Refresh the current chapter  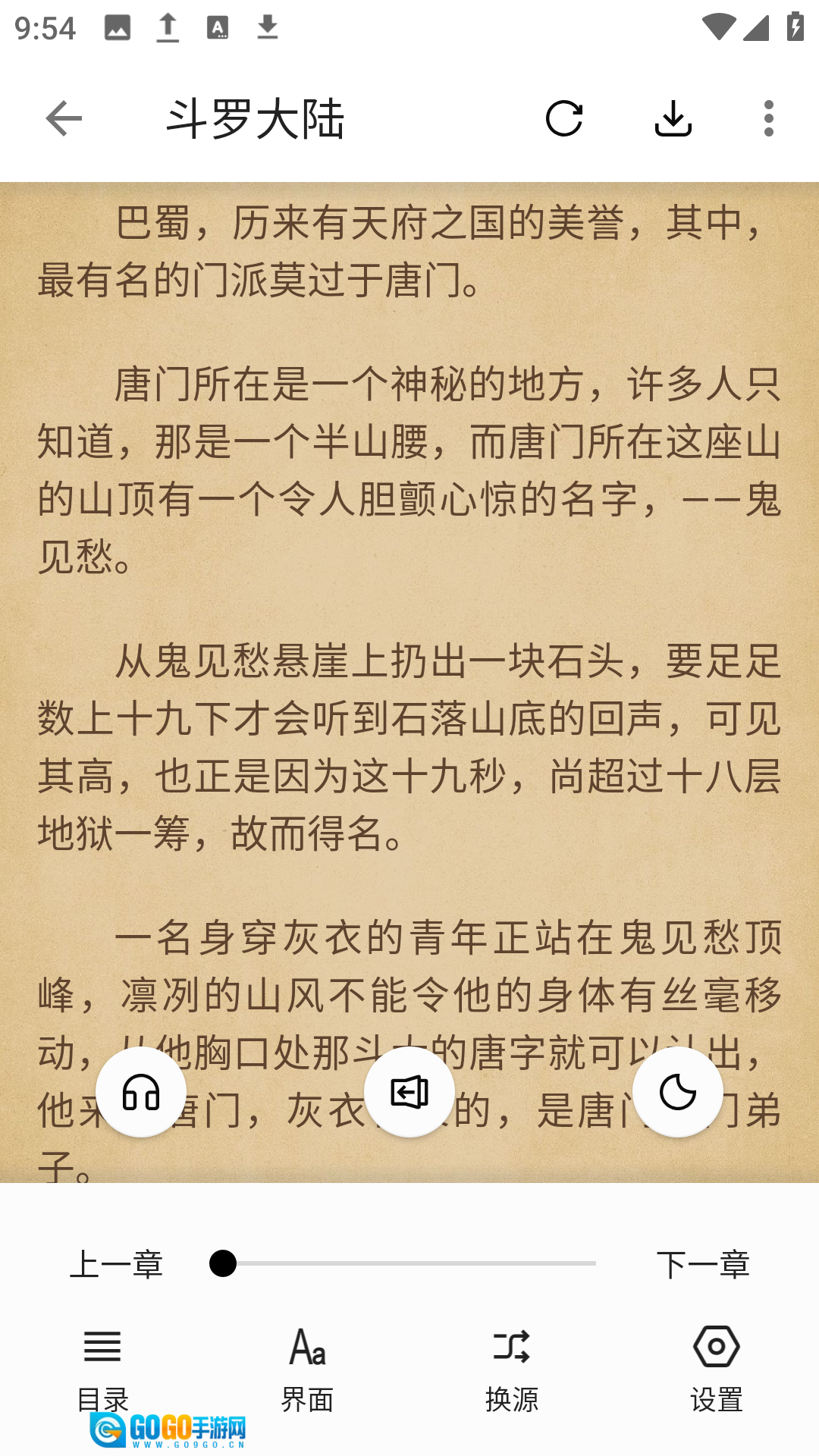pos(563,119)
